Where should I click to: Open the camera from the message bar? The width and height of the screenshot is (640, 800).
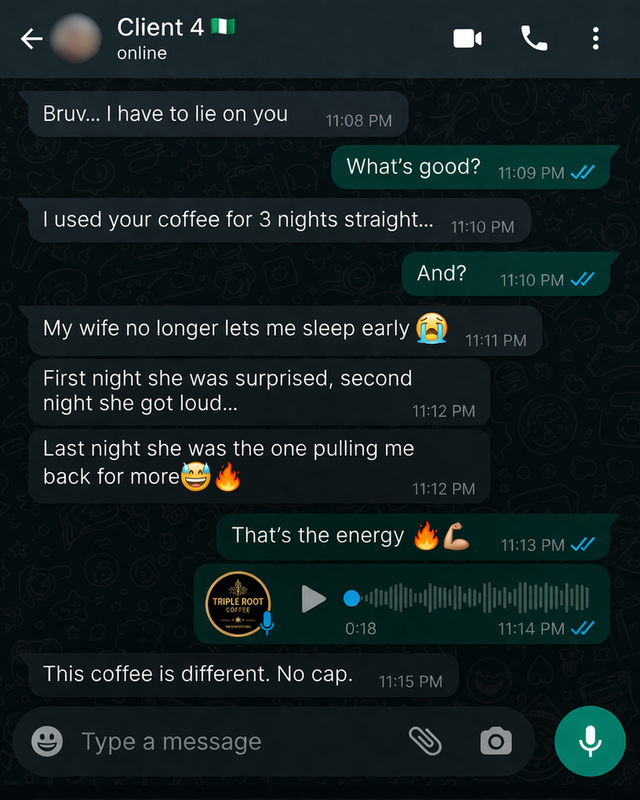tap(496, 741)
